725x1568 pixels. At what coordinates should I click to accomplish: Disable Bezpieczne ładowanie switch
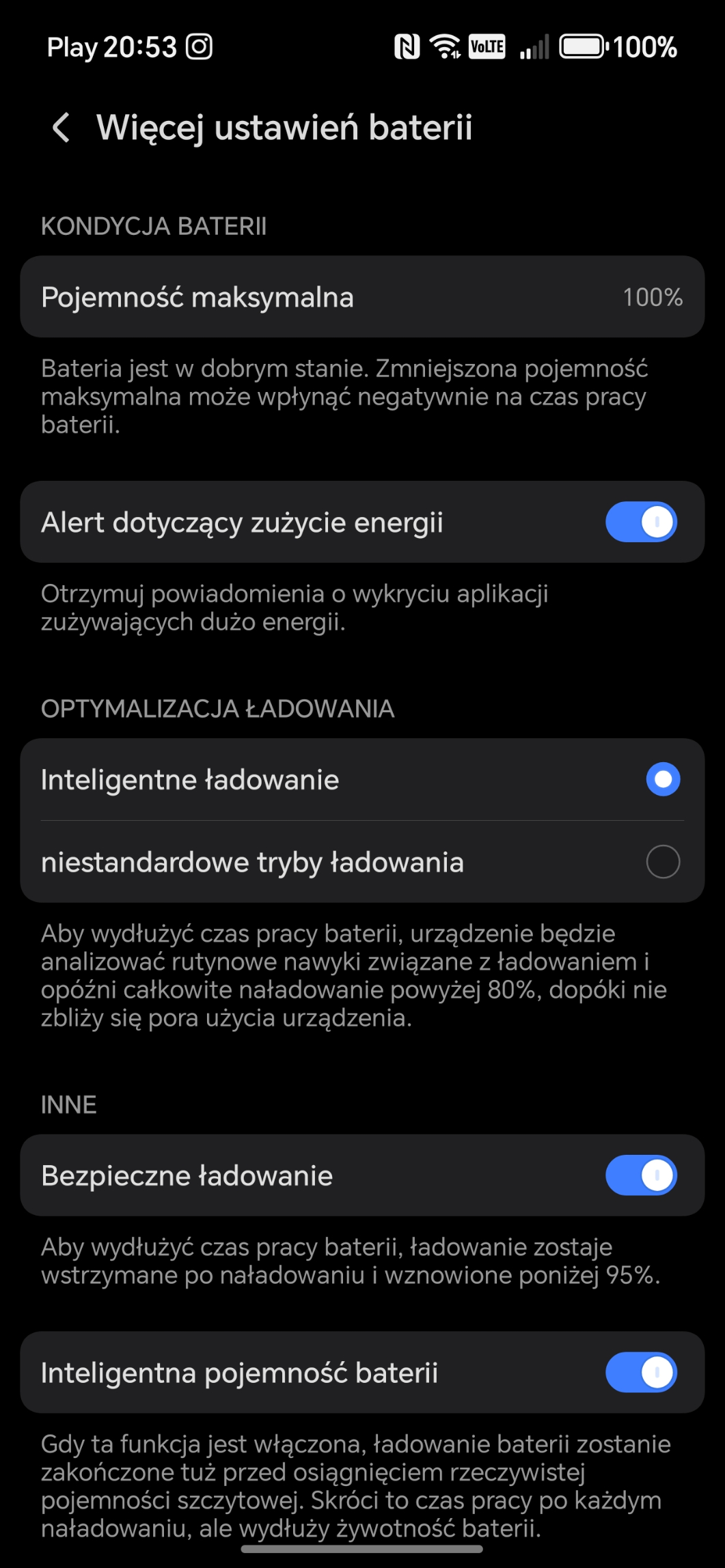click(x=640, y=1175)
